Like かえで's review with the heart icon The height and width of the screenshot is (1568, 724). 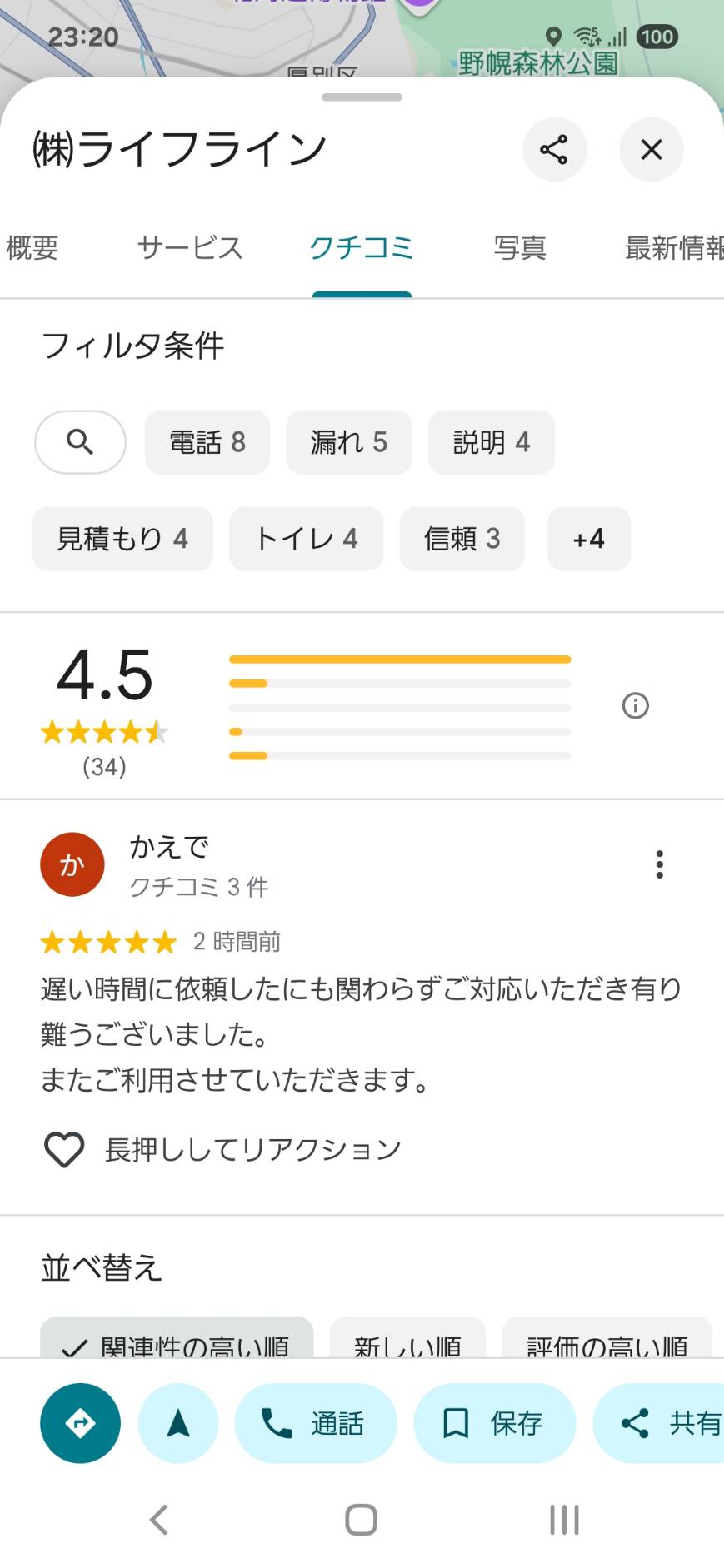(x=64, y=1150)
